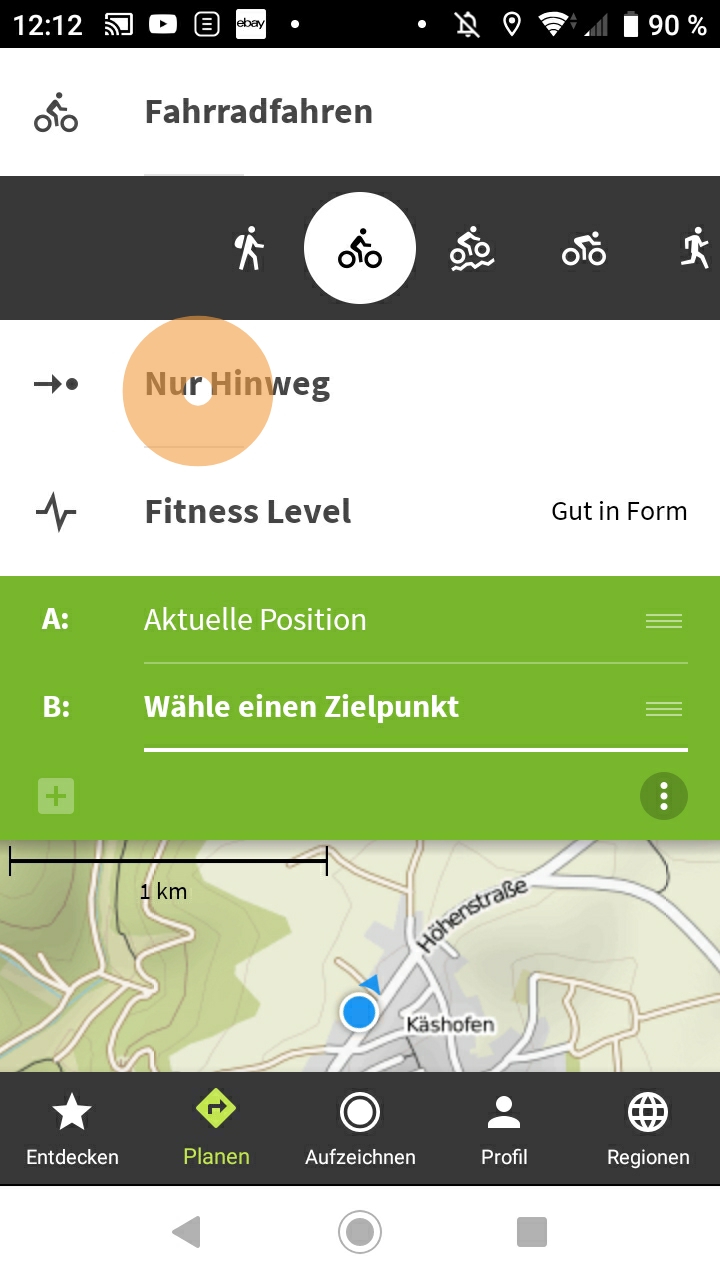Choose the mountain biking sport icon
This screenshot has height=1280, width=720.
471,248
